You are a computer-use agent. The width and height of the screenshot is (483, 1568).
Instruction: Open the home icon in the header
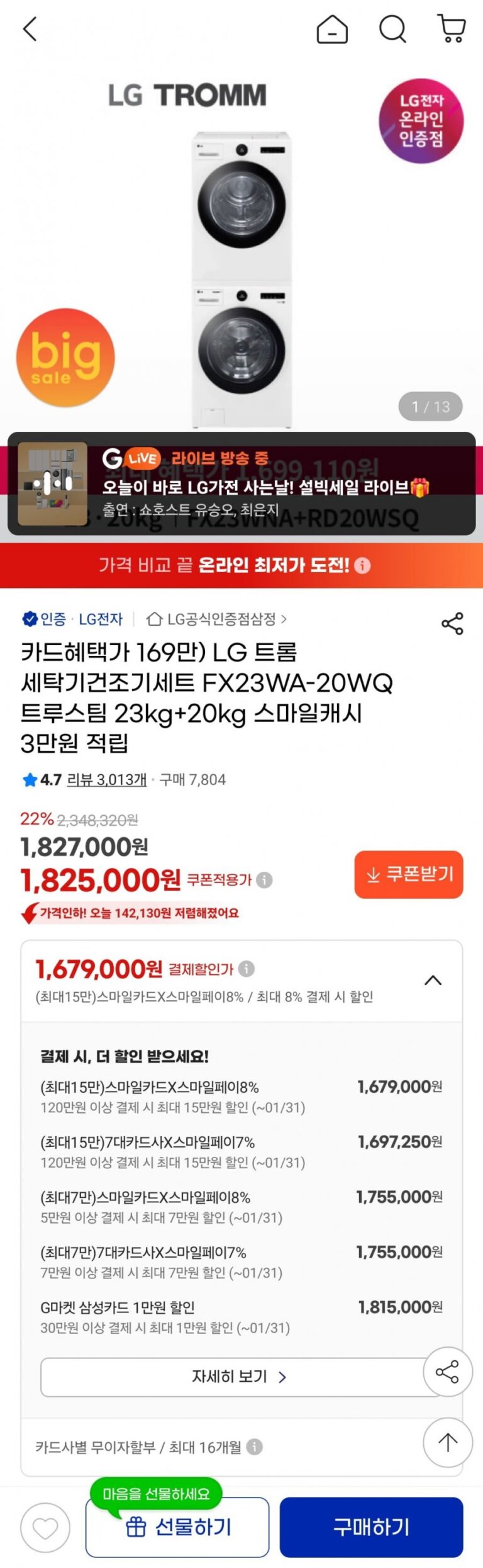[332, 29]
